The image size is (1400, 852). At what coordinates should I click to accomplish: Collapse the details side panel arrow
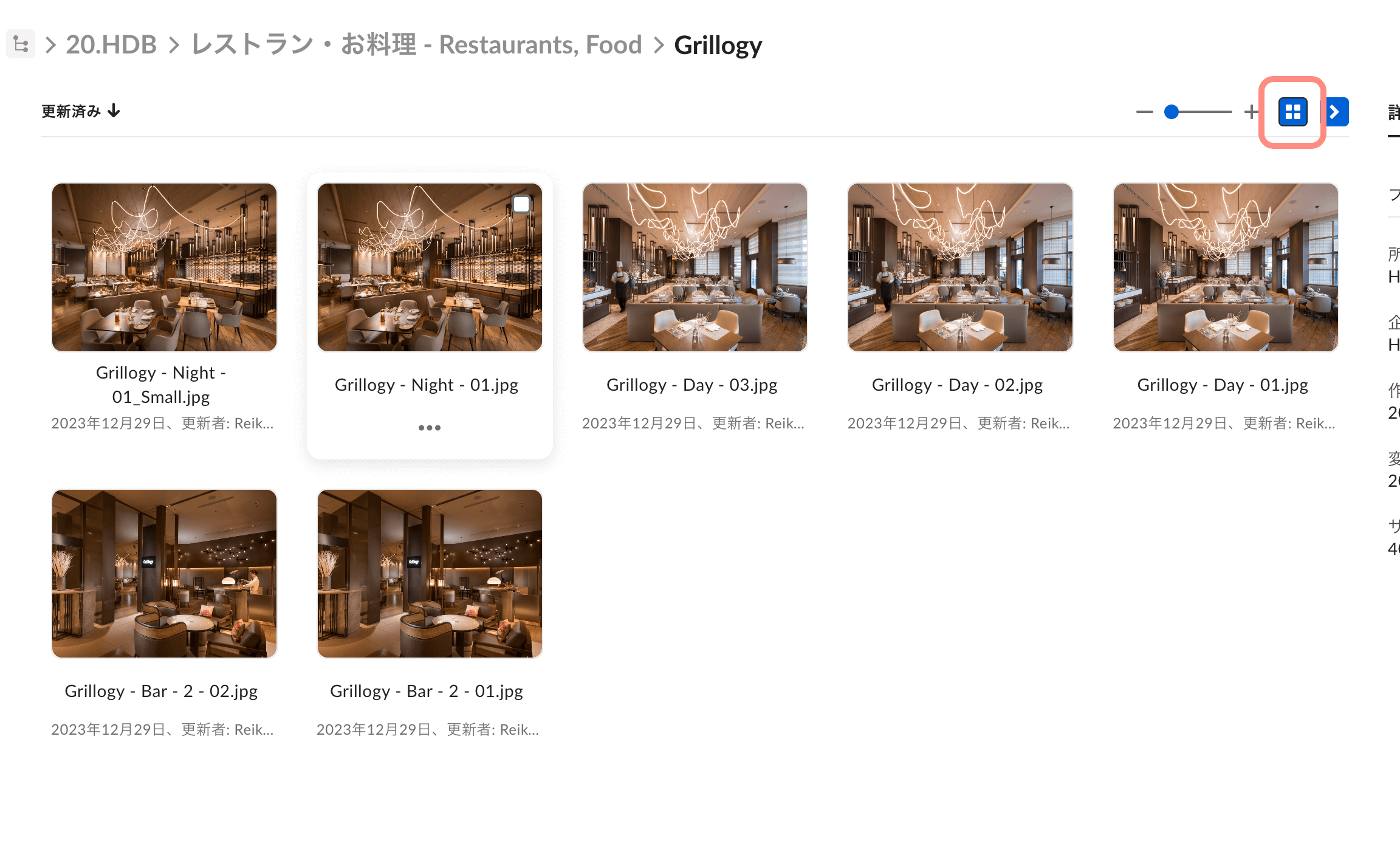pos(1336,112)
